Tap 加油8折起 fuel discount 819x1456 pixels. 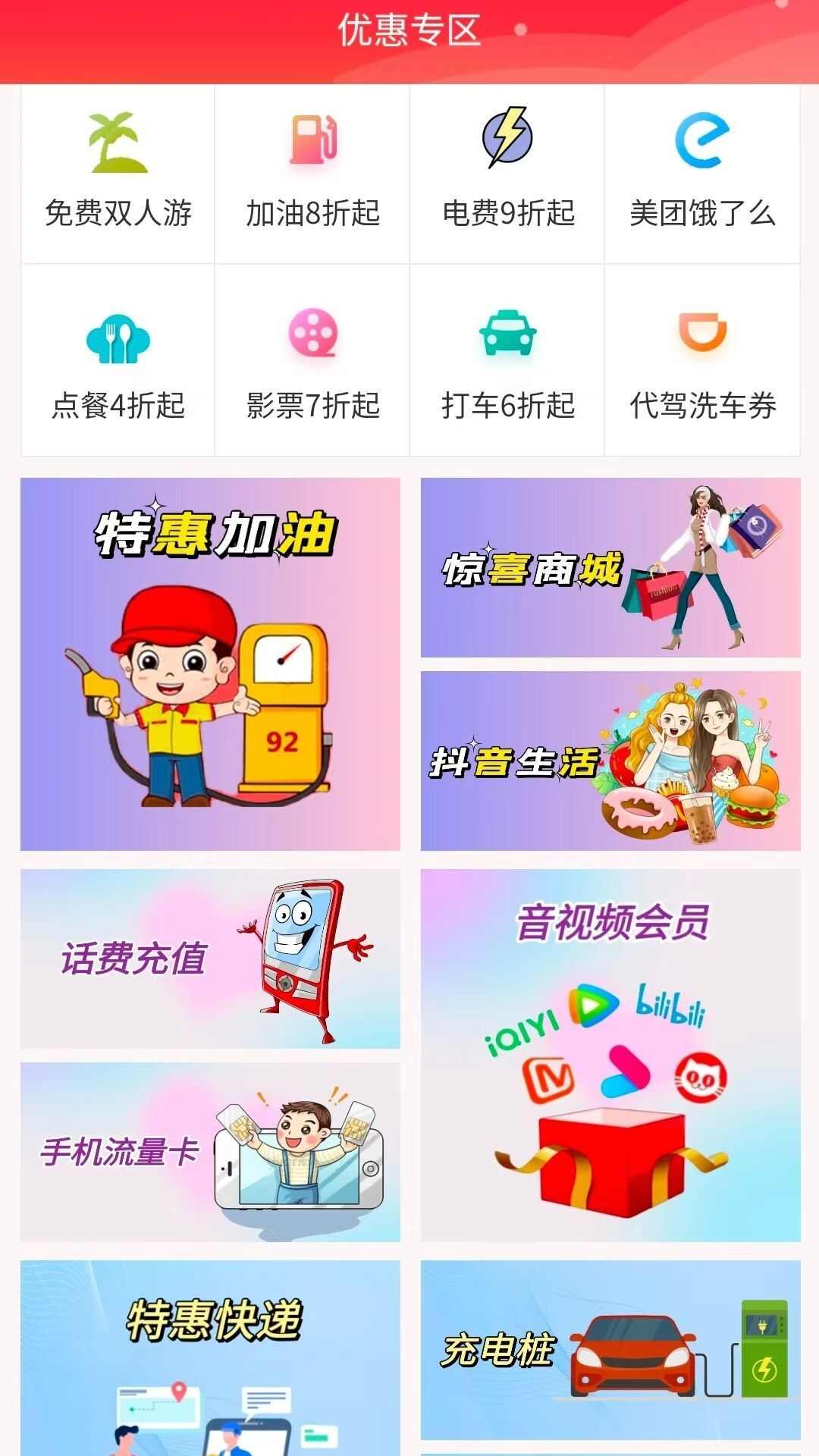[312, 174]
